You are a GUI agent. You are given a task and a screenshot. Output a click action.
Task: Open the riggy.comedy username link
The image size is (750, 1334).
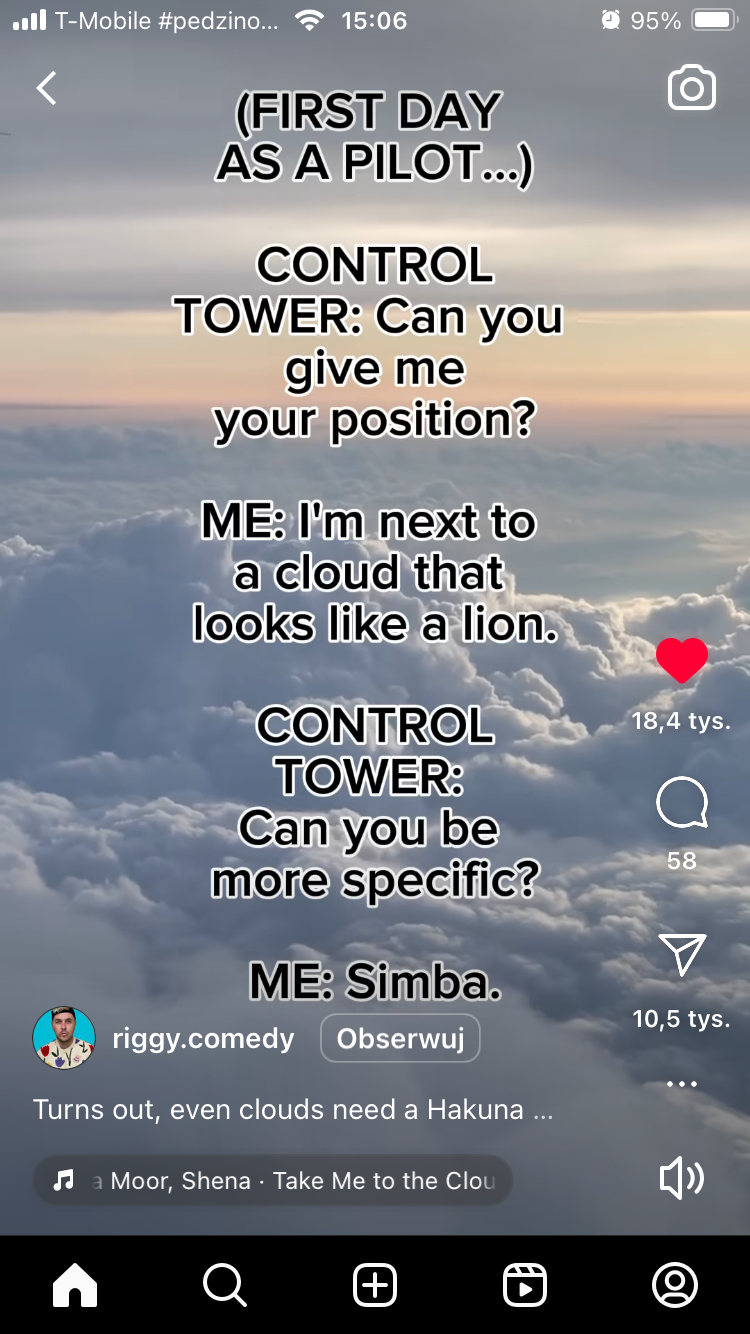pyautogui.click(x=203, y=1039)
